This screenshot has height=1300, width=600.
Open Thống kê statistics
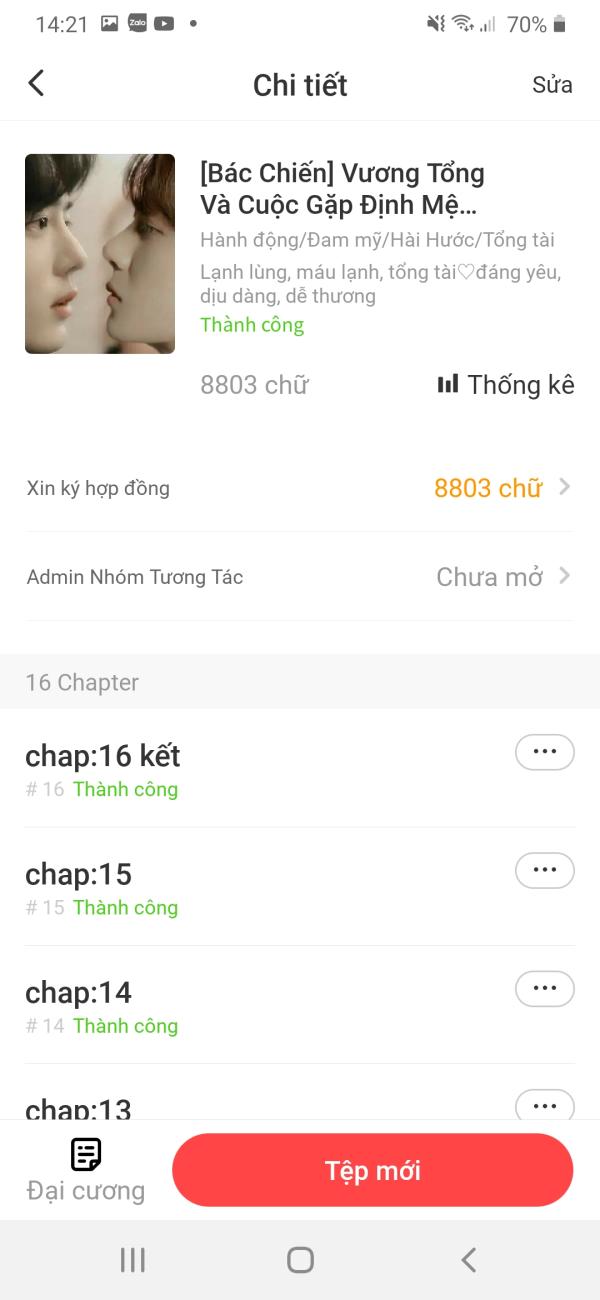point(506,384)
